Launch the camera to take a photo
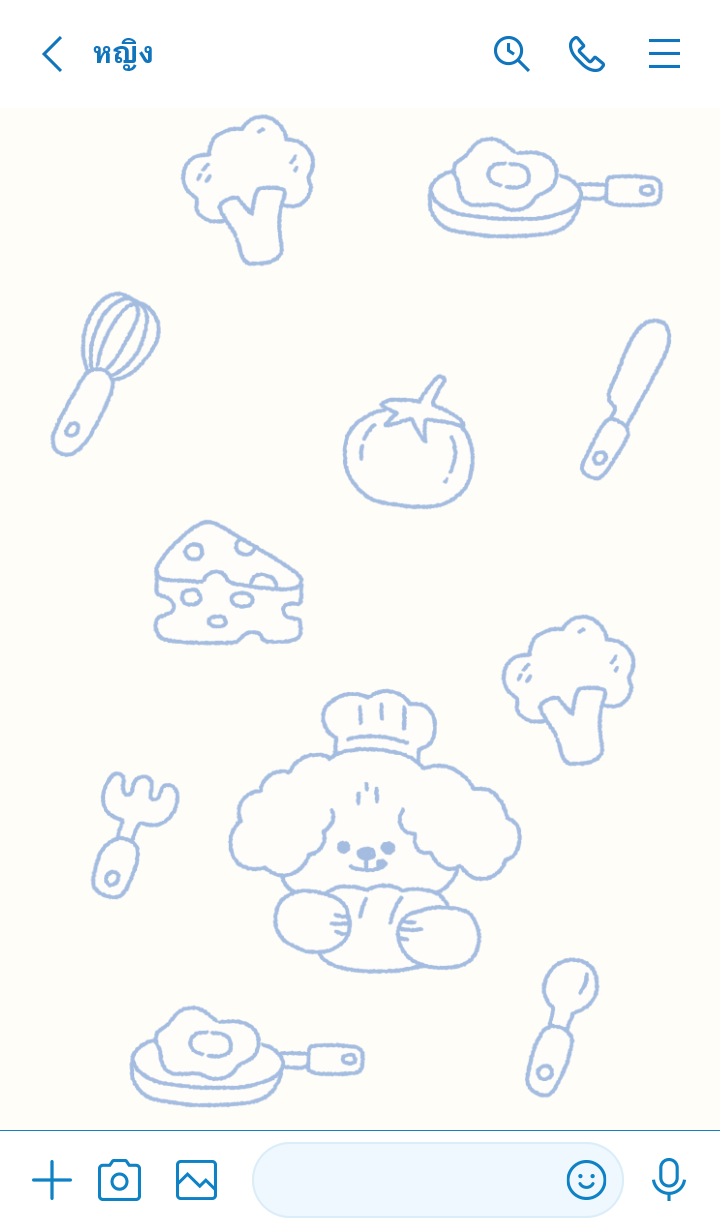 coord(119,1181)
